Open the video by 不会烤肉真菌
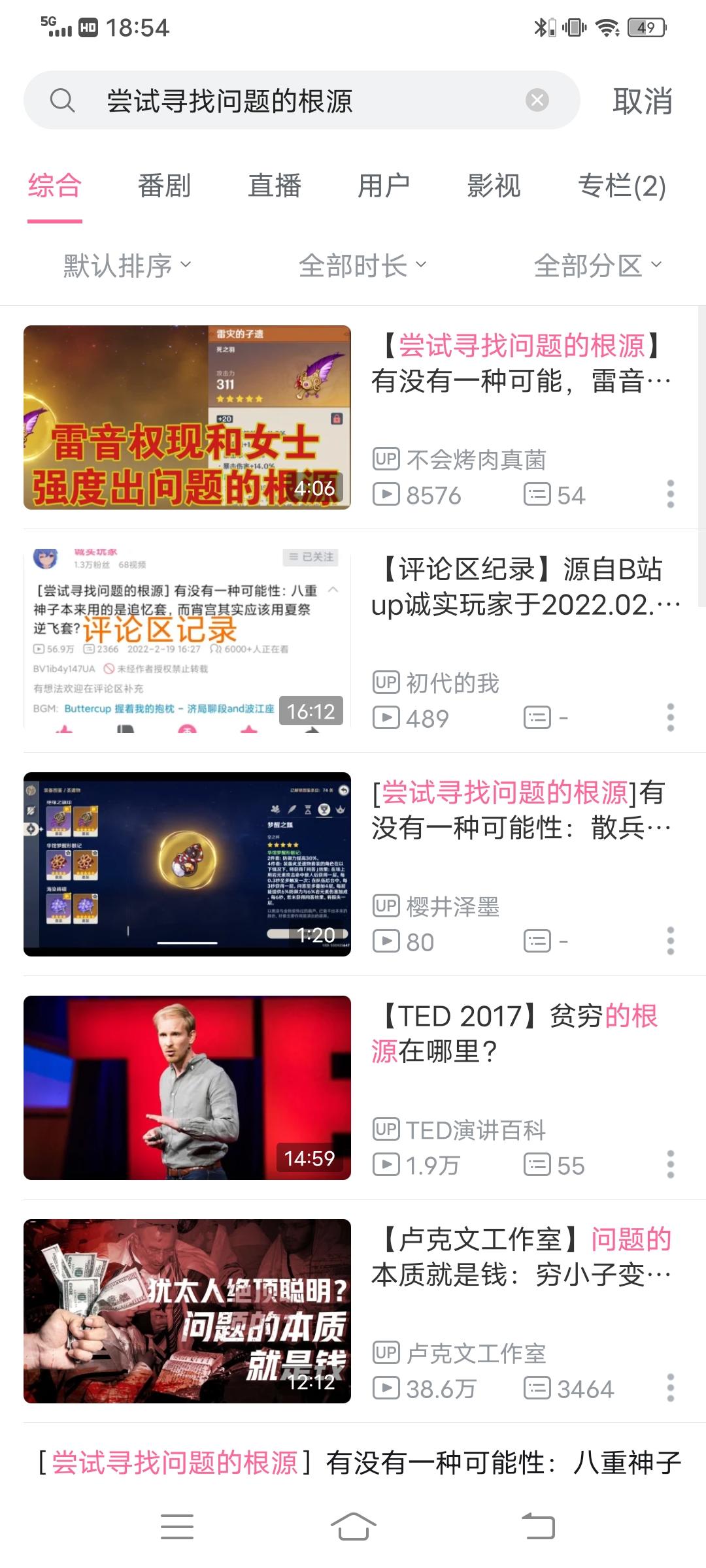Viewport: 706px width, 1568px height. 187,417
